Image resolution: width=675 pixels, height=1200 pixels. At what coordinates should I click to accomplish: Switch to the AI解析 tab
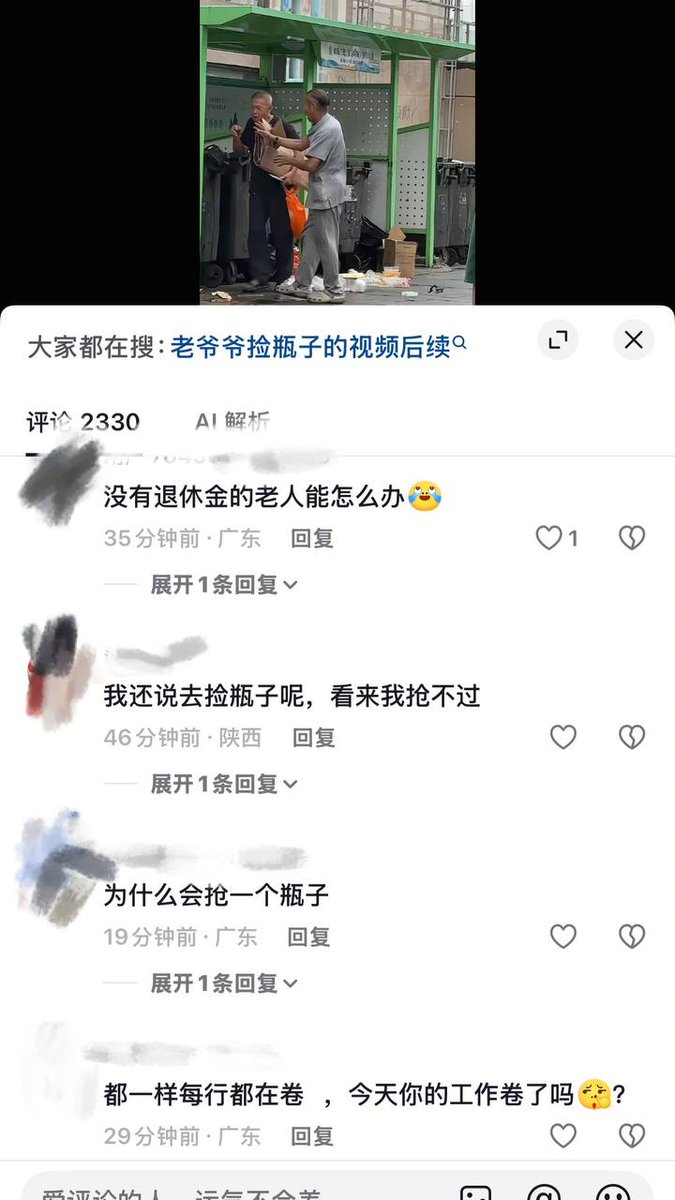click(232, 422)
